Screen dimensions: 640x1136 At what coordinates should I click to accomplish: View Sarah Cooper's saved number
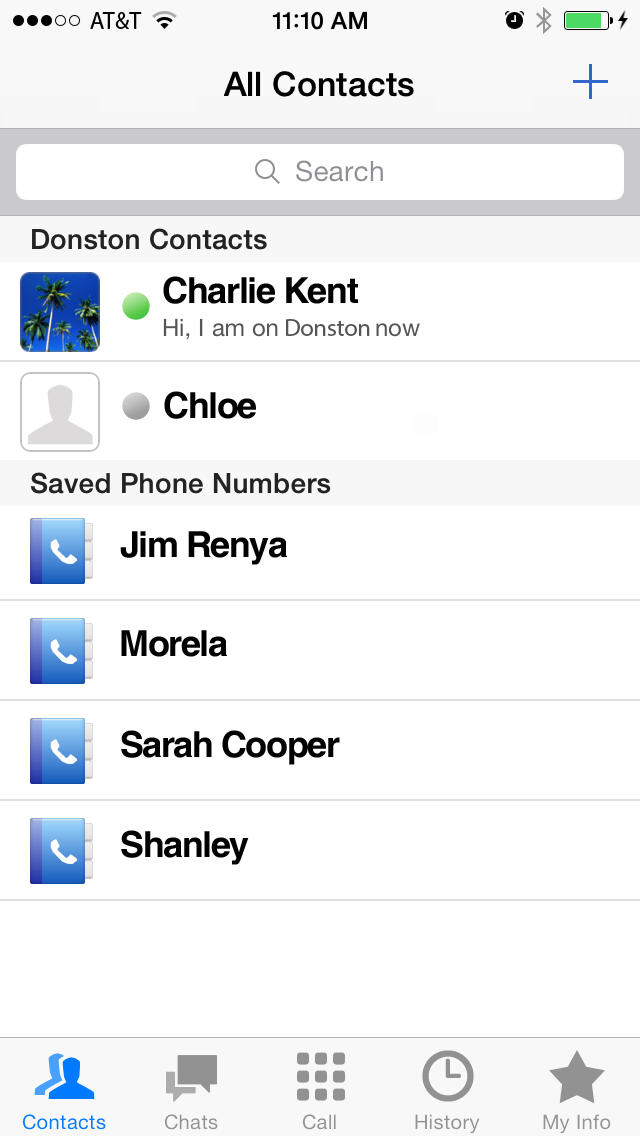pos(320,751)
